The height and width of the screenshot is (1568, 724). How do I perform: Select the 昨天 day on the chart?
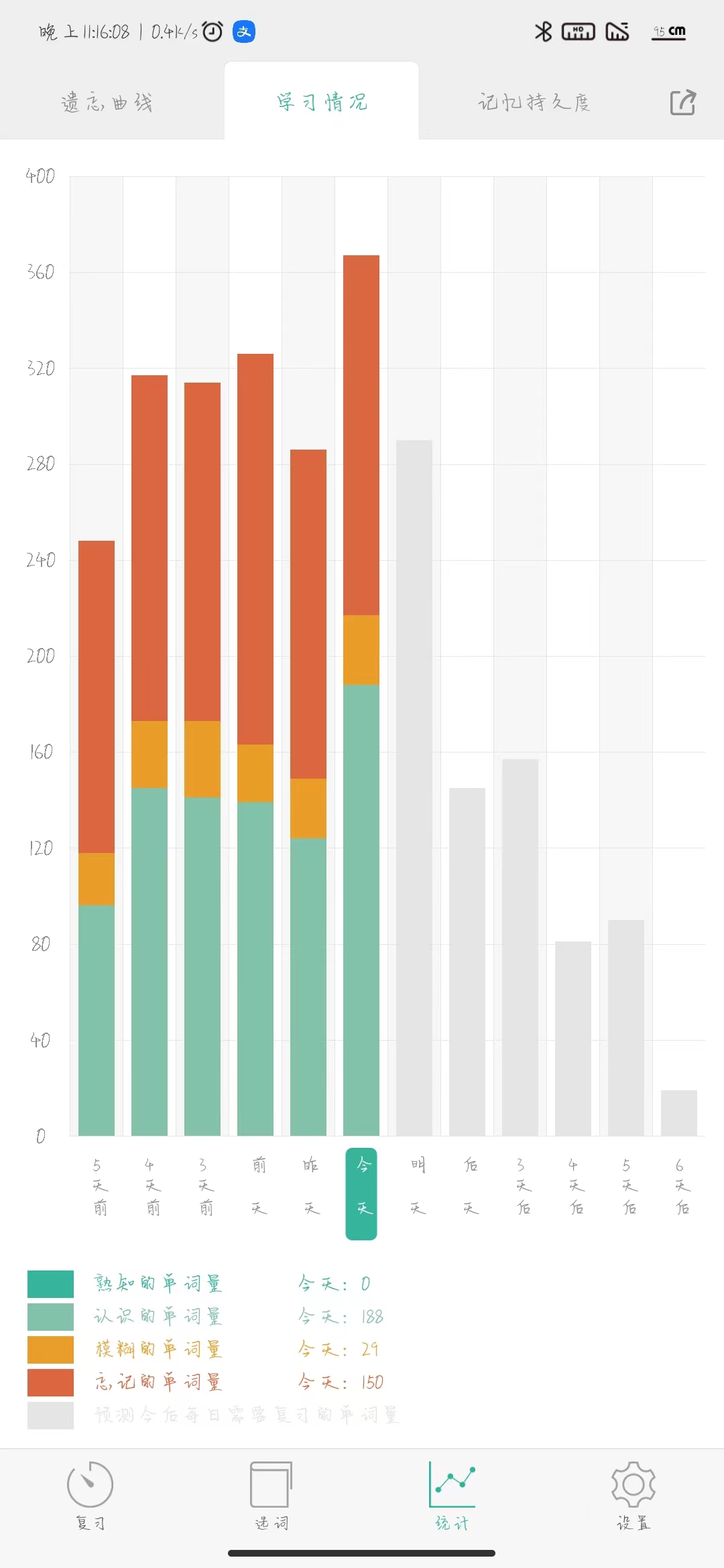(309, 1187)
